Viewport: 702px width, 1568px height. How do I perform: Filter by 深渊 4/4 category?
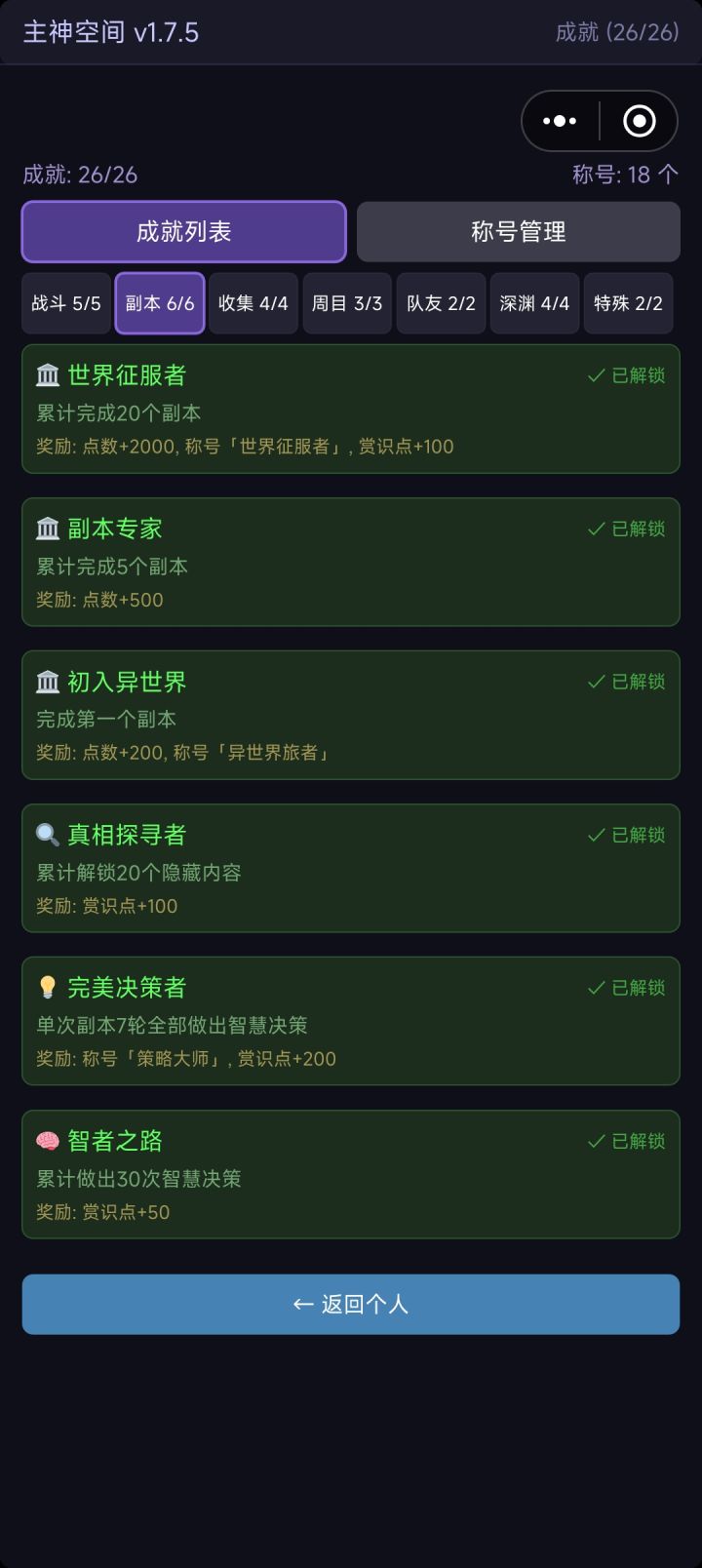[x=534, y=303]
